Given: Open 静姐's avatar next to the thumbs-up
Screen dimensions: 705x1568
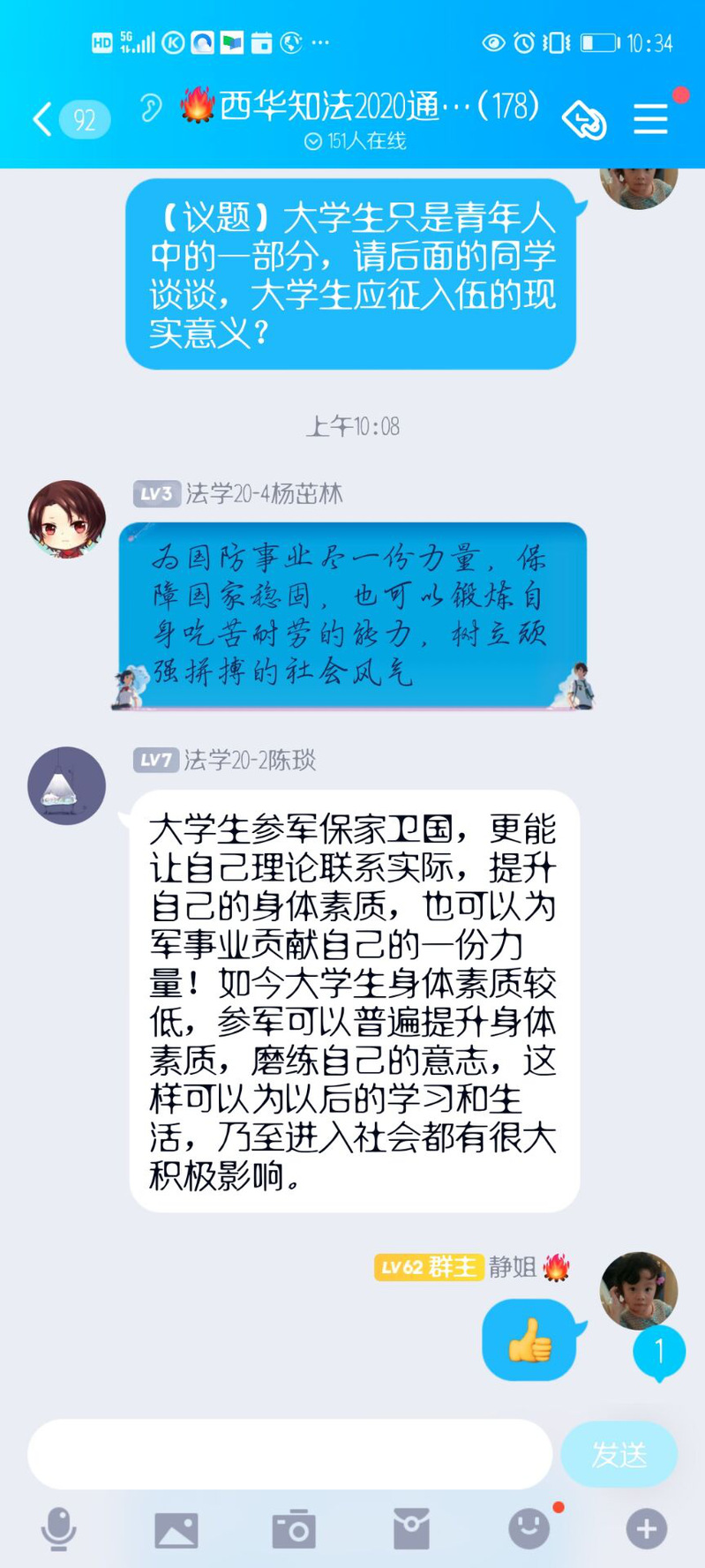Looking at the screenshot, I should [638, 1289].
